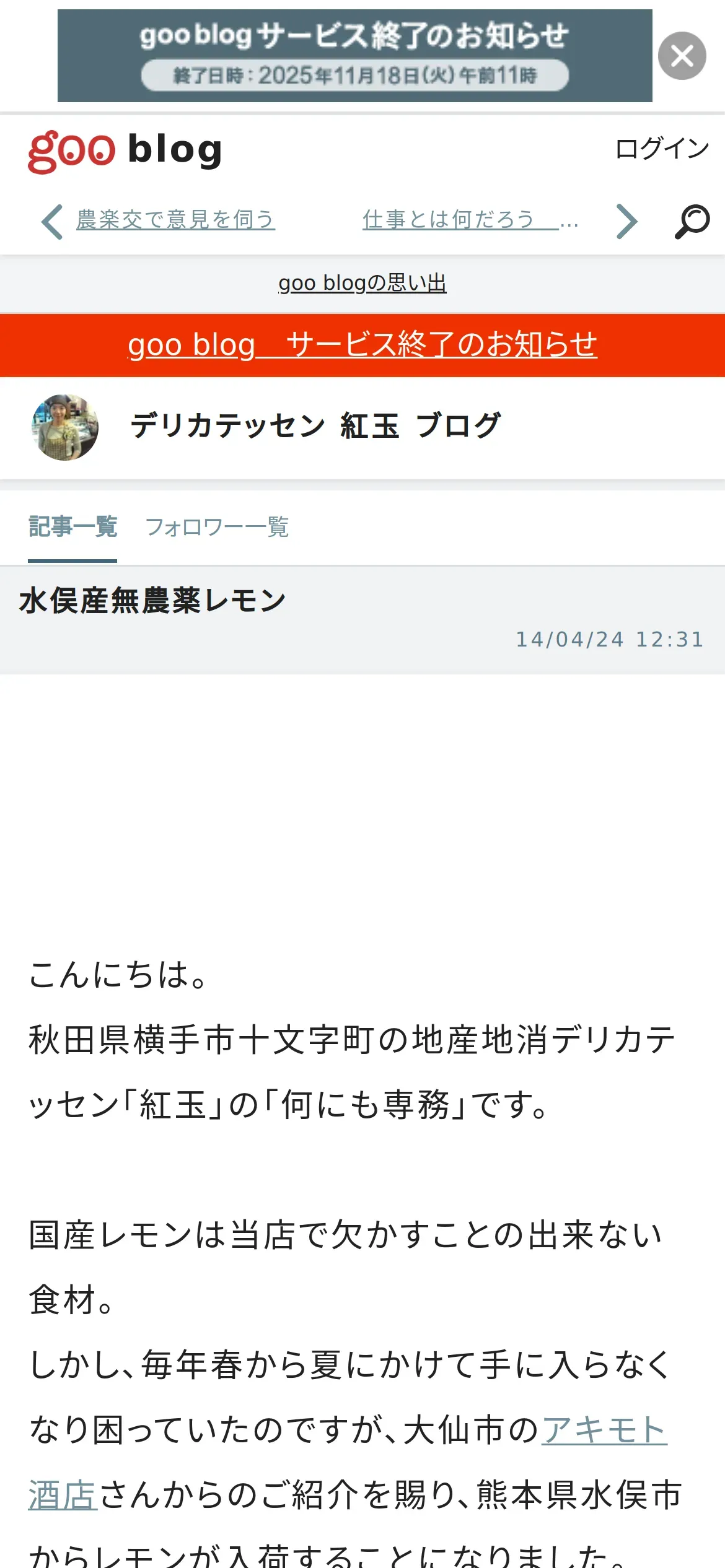Open the blog author's profile picture

[65, 427]
